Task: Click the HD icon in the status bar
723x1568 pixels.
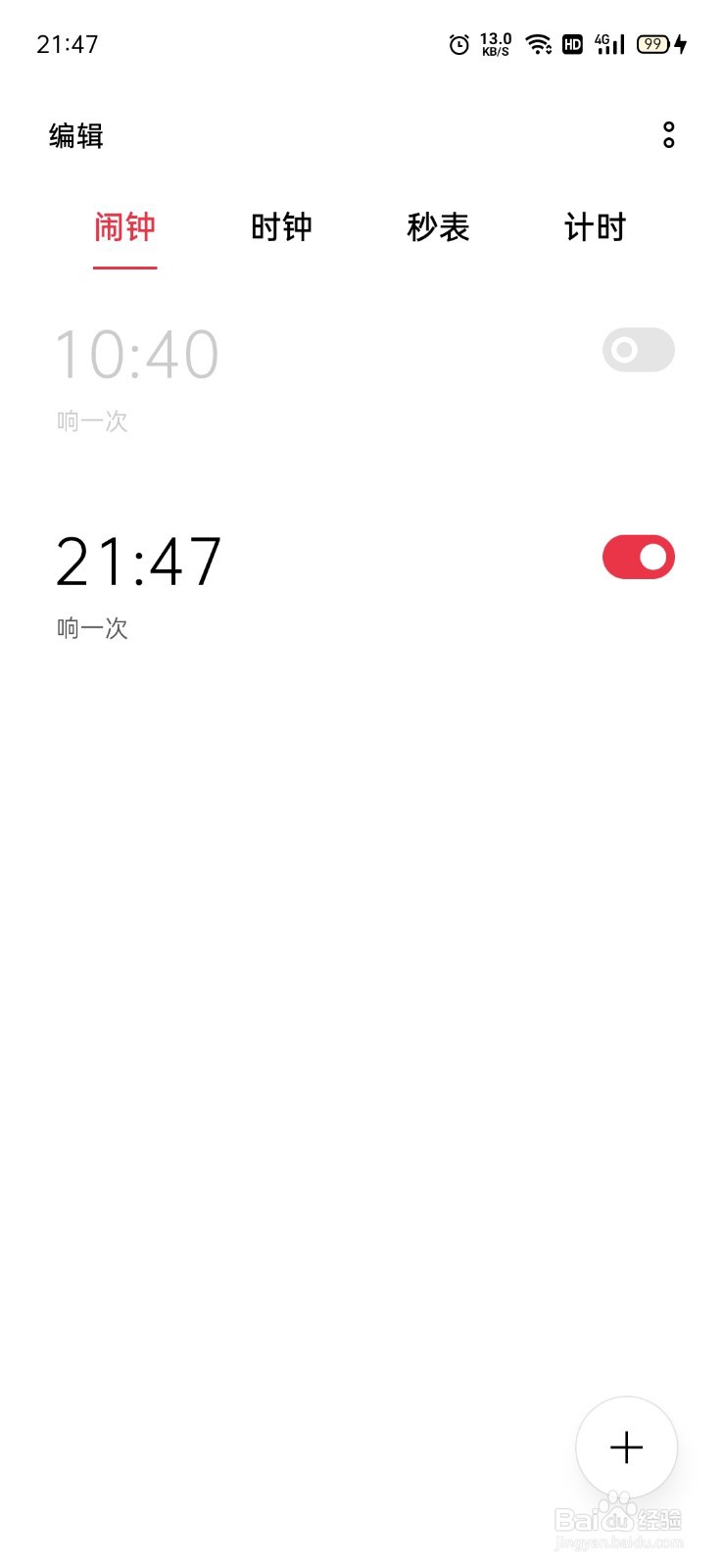Action: pyautogui.click(x=572, y=43)
